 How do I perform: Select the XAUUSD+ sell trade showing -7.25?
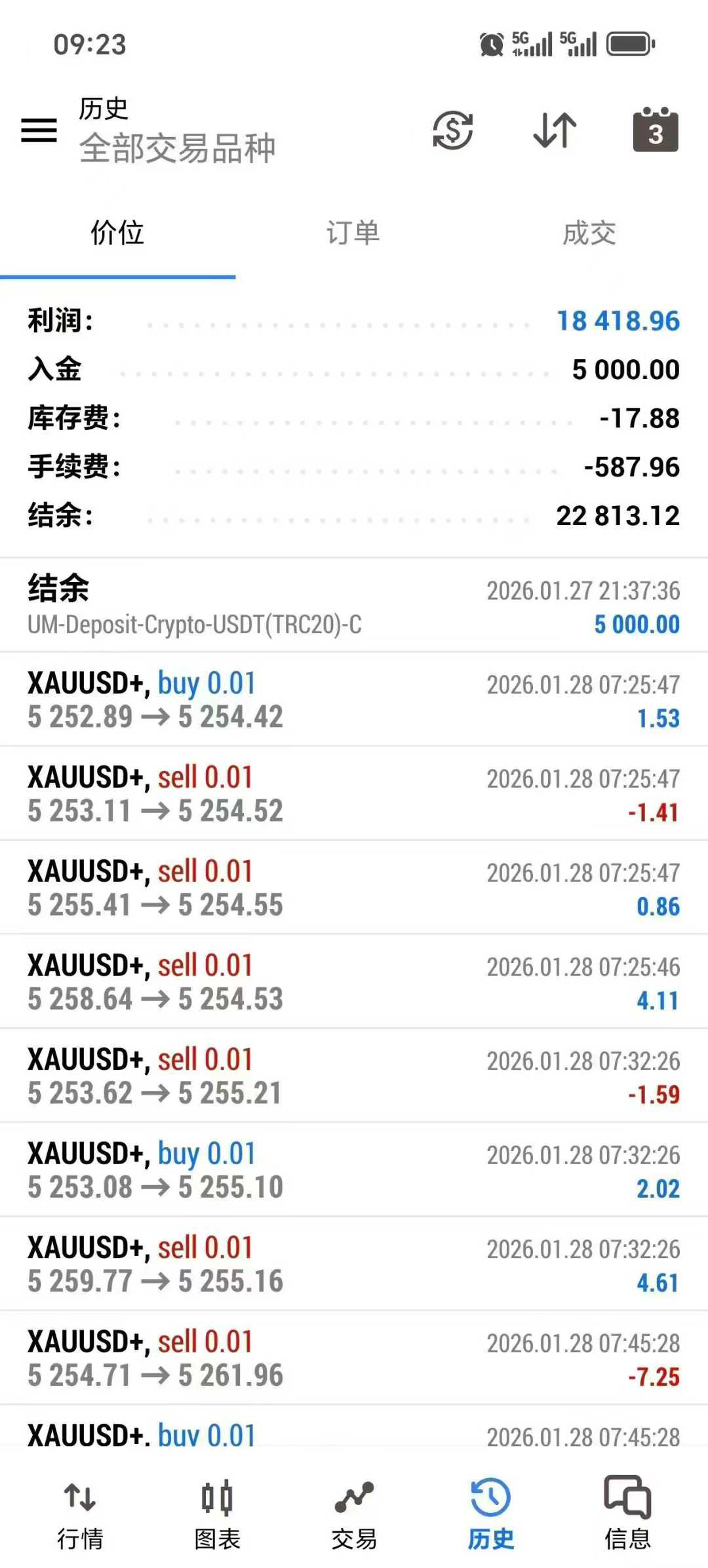point(354,1357)
